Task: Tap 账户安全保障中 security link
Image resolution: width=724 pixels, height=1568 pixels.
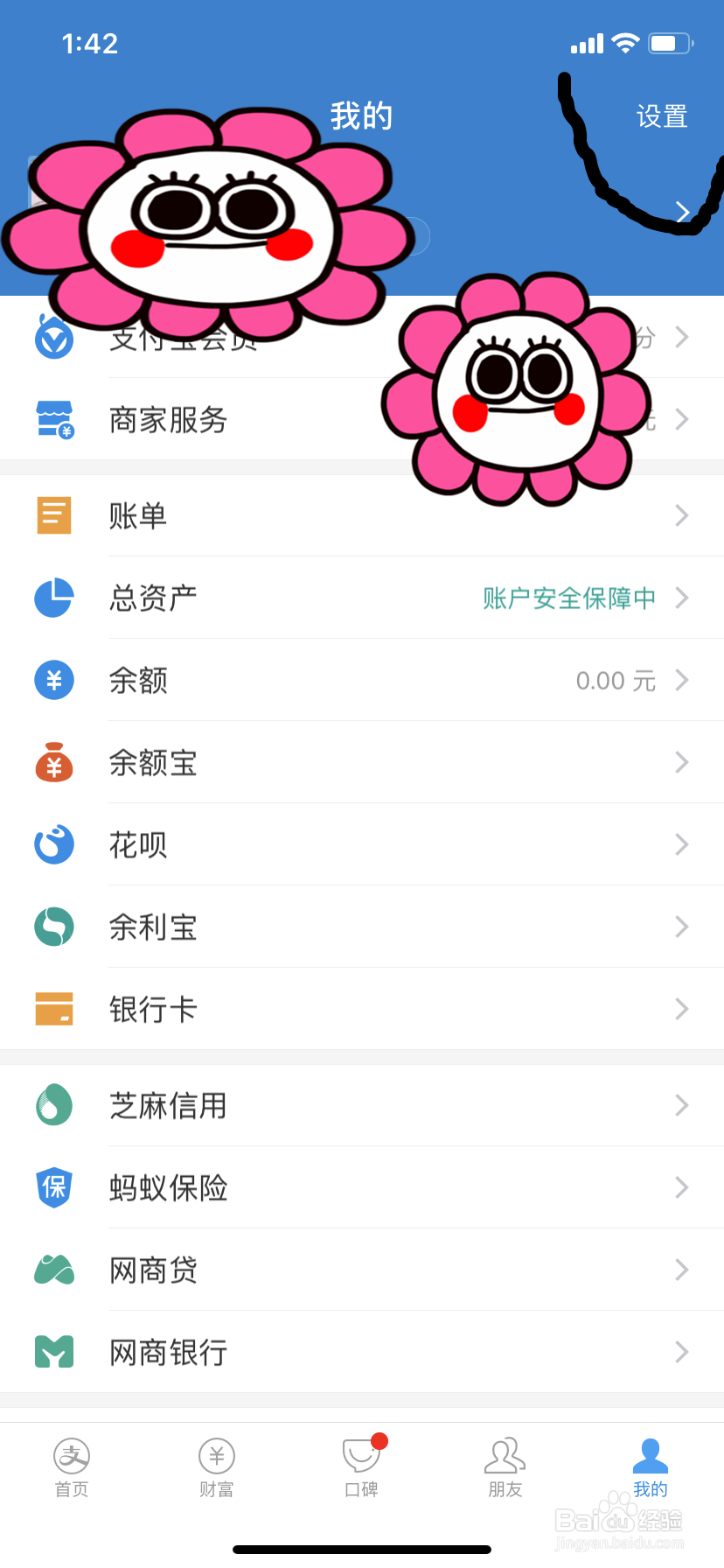Action: point(567,598)
